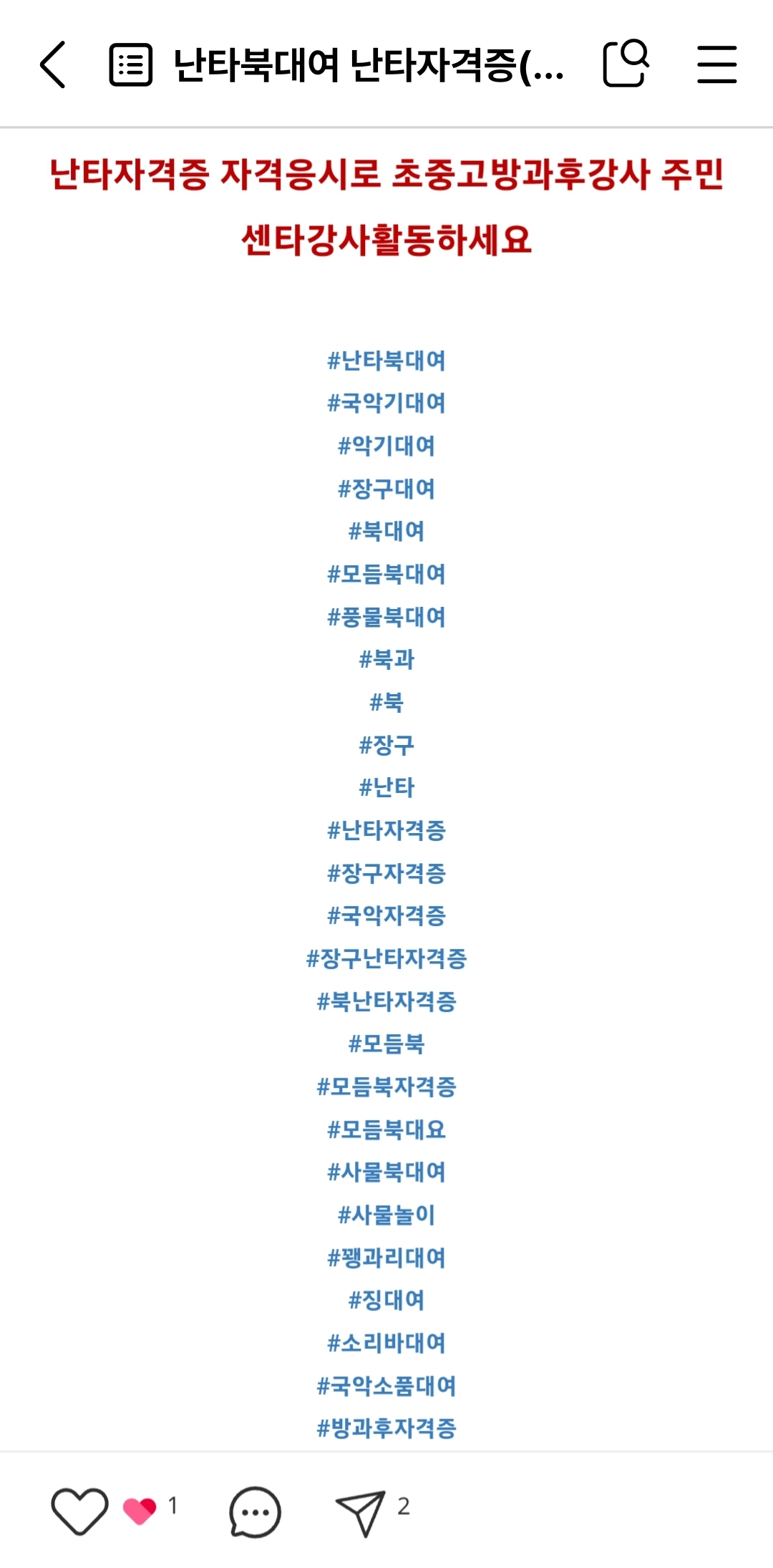Viewport: 773px width, 1568px height.
Task: Select the #장구대여 hashtag
Action: (386, 489)
